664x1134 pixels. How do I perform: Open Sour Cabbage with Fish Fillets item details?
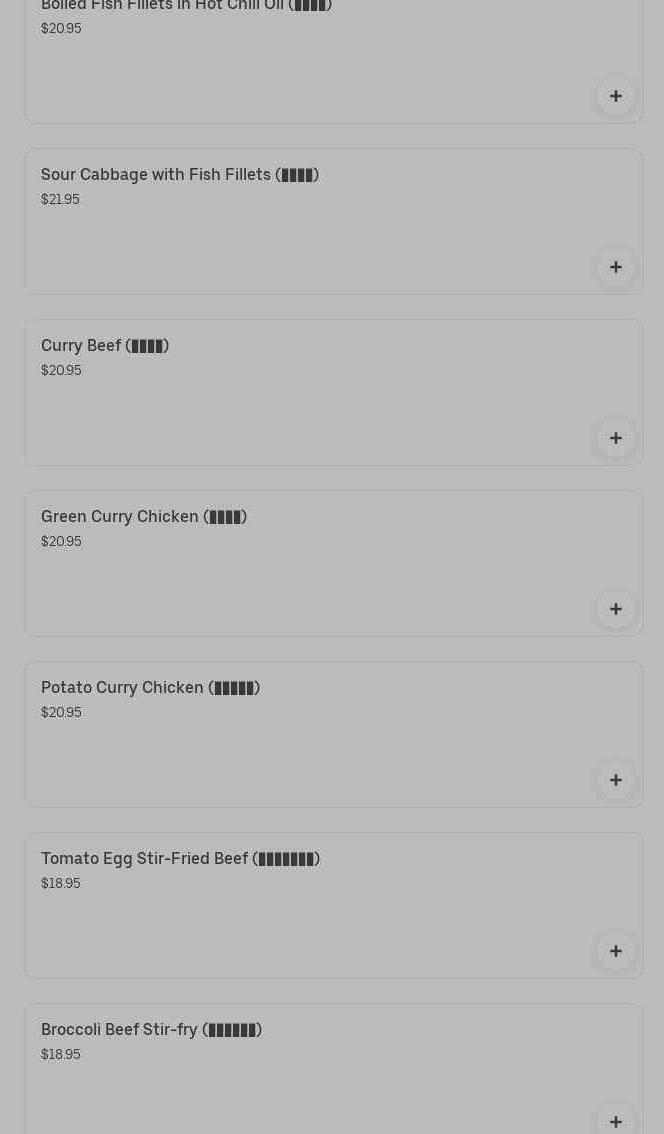point(300,220)
